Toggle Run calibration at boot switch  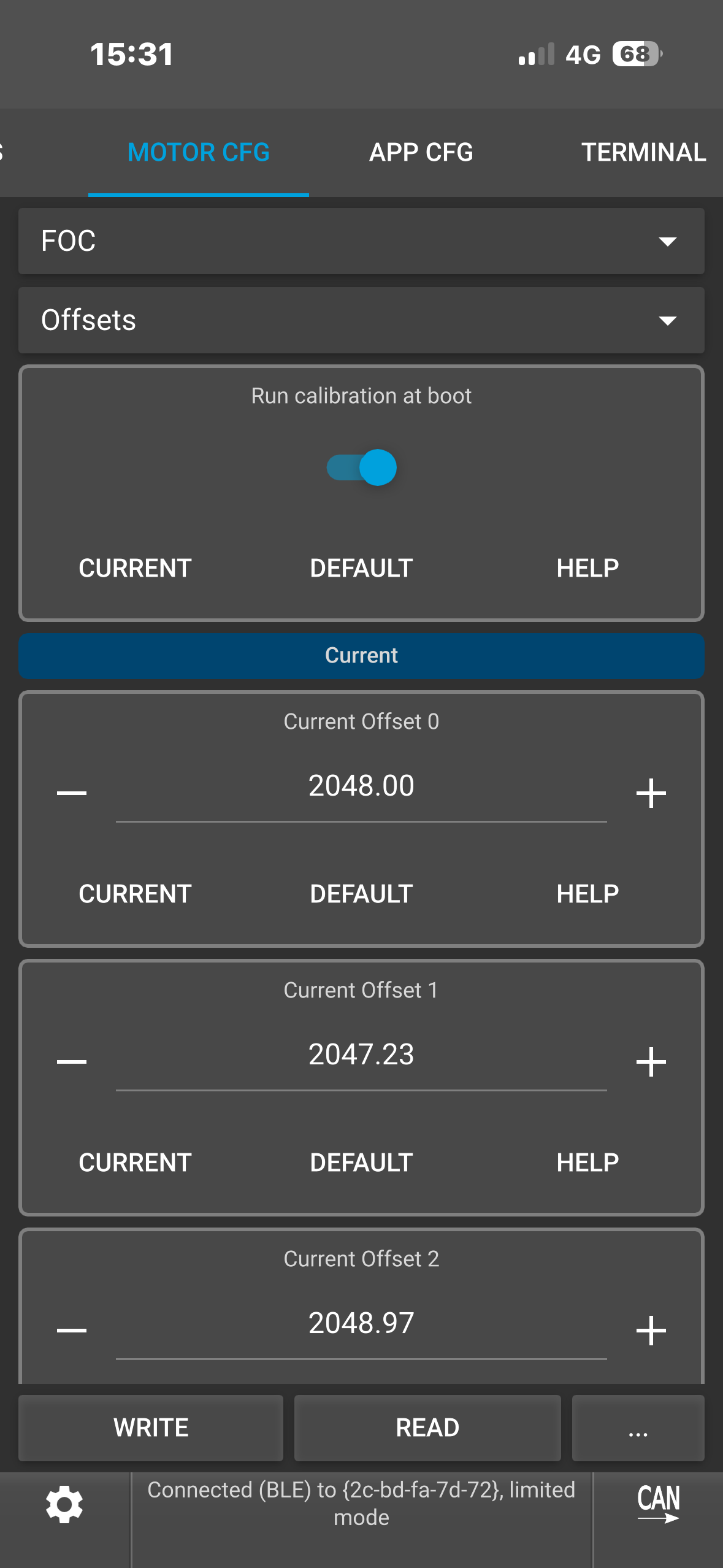(362, 467)
